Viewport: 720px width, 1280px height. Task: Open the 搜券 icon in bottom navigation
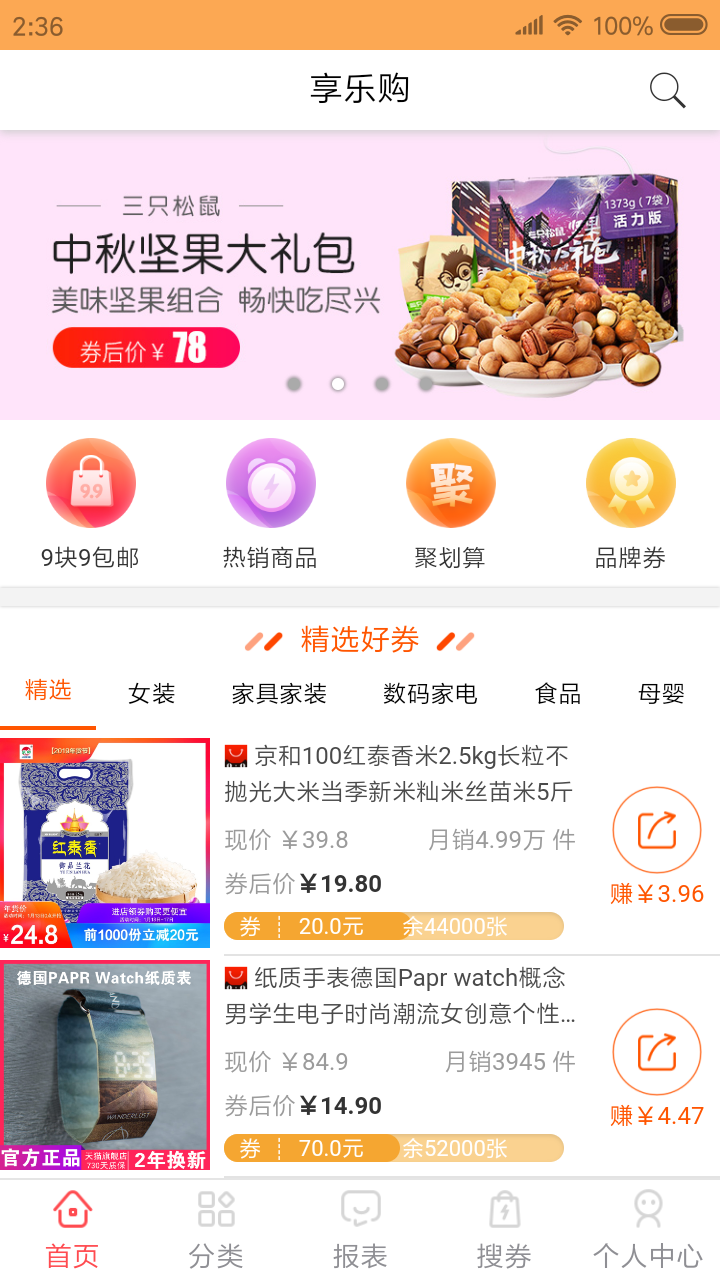click(x=505, y=1210)
